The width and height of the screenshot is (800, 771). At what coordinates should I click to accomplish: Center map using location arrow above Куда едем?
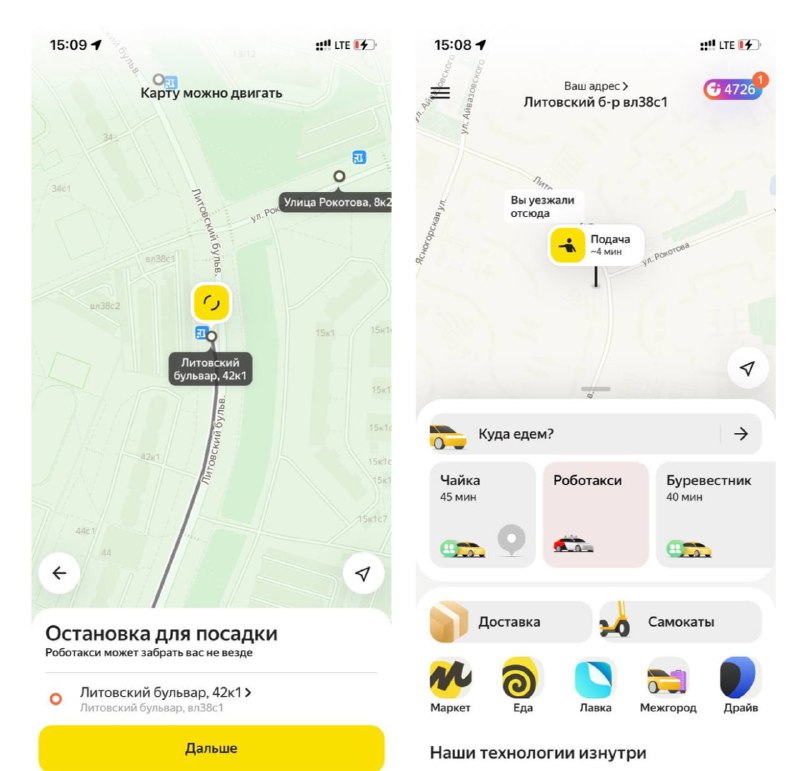tap(747, 368)
